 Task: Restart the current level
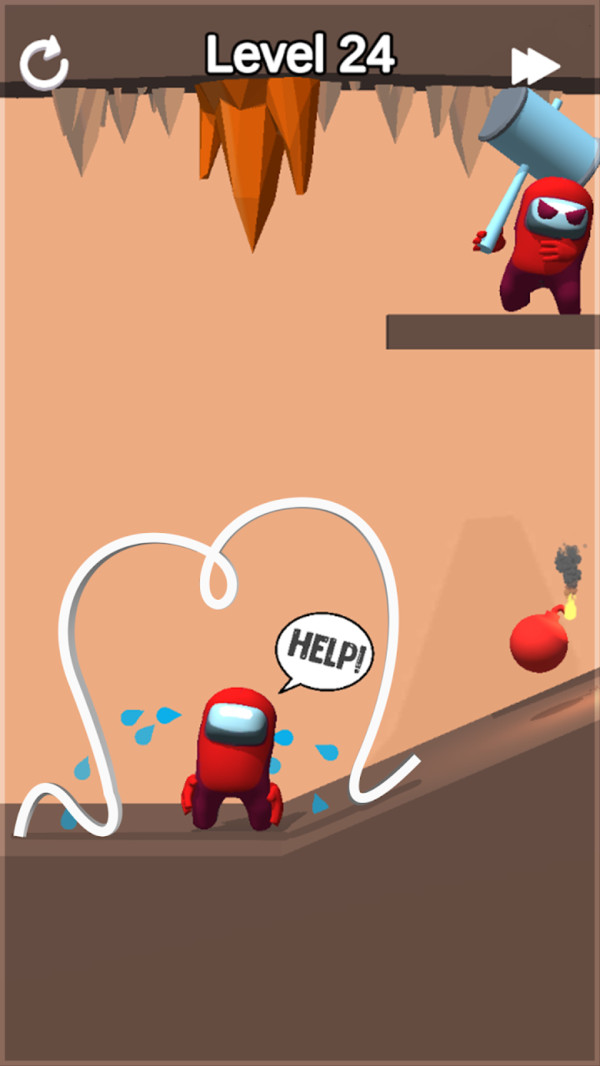(x=44, y=64)
